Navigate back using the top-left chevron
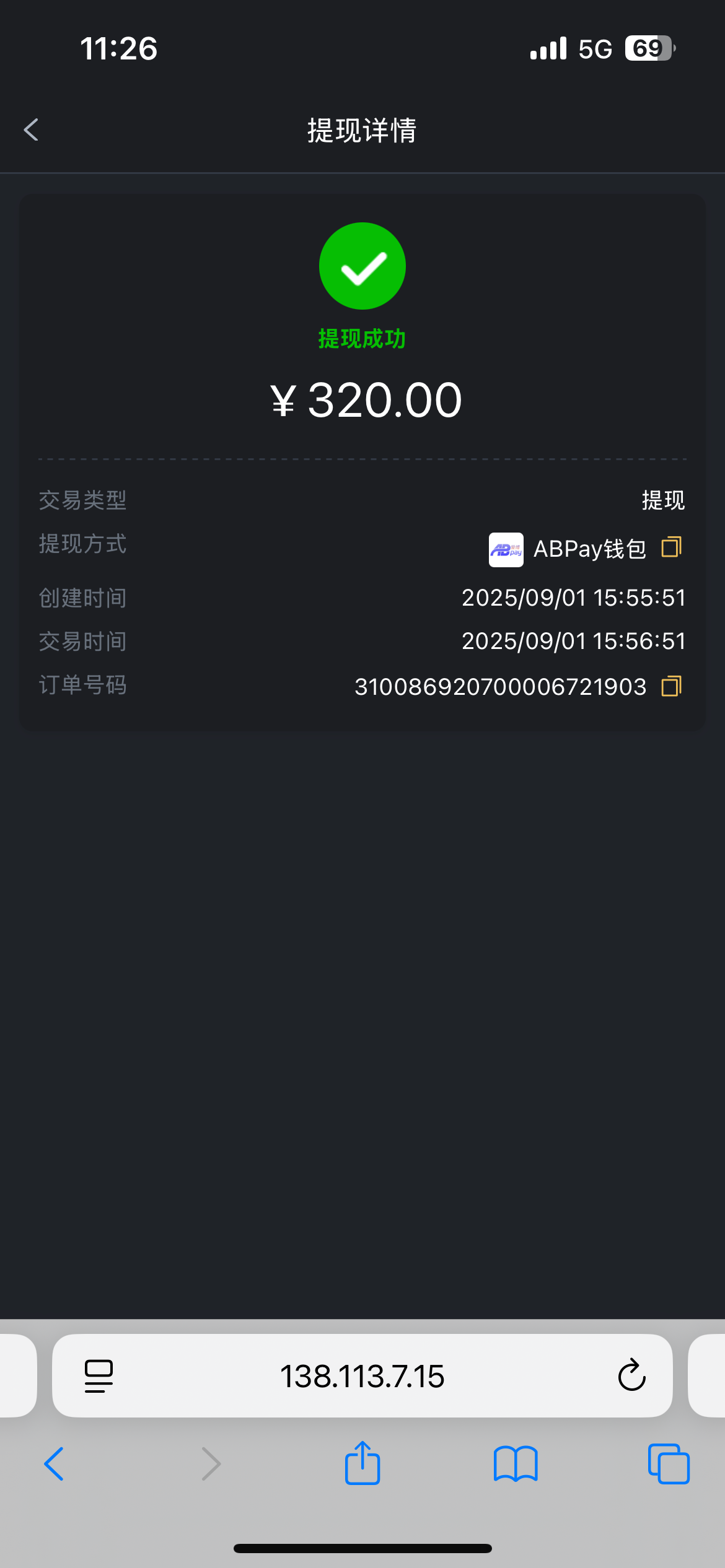Screen dimensions: 725x1568 (30, 130)
